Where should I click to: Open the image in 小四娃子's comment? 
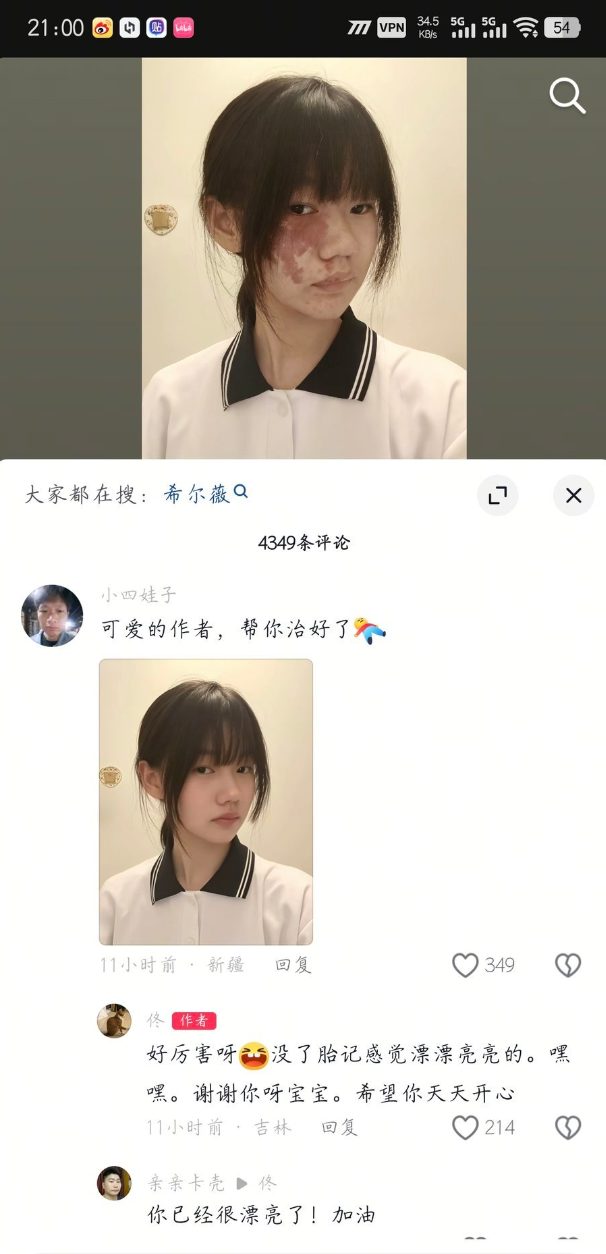[206, 801]
